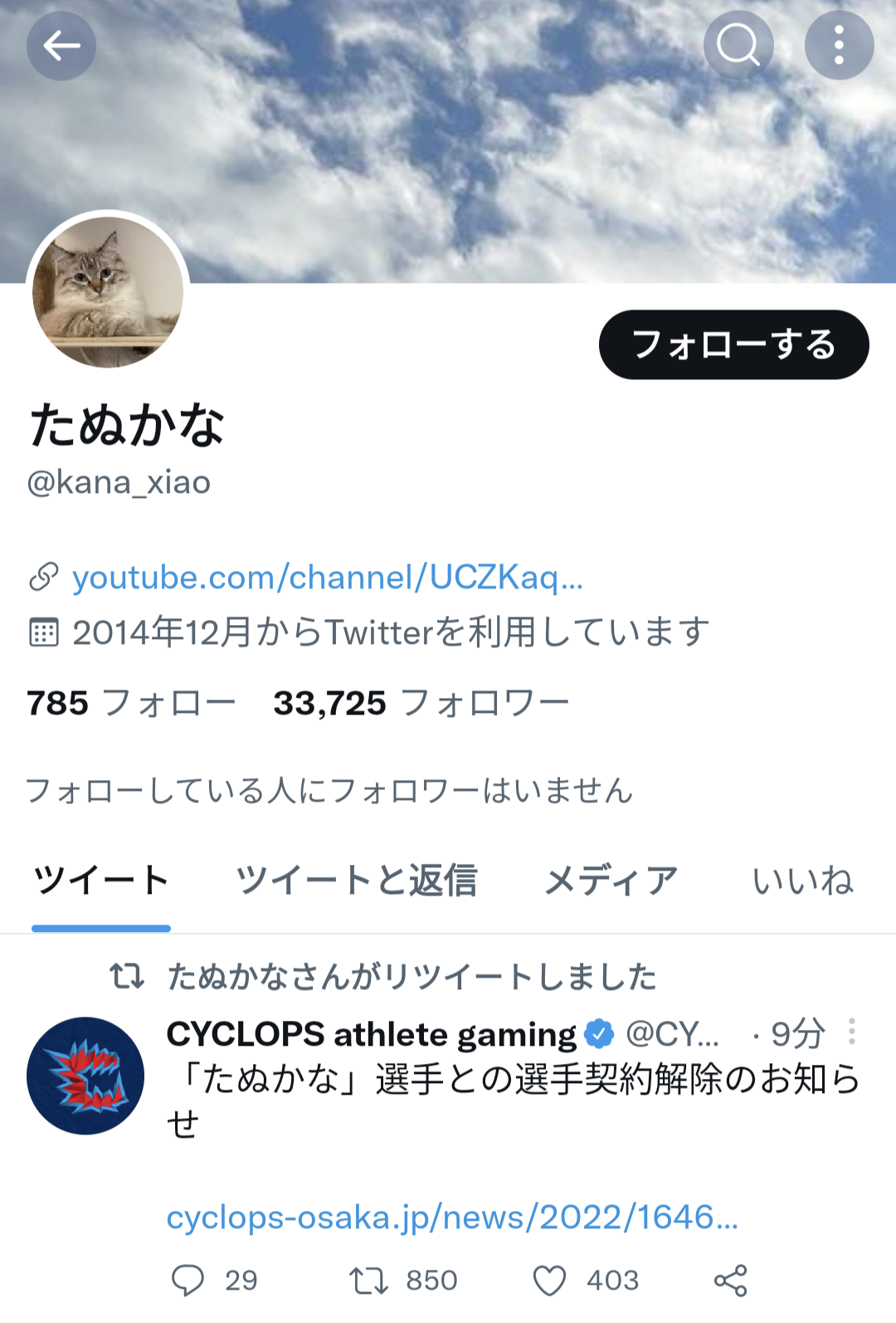
Task: Open search on this profile
Action: 738,46
